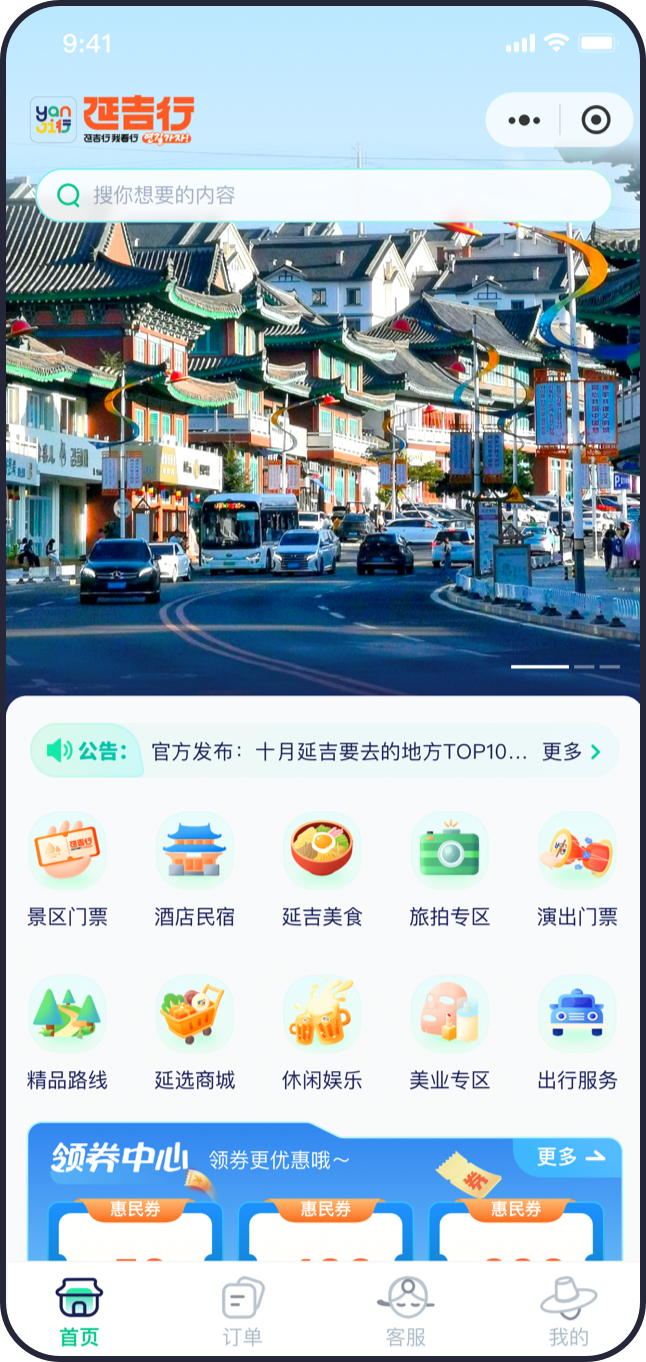The width and height of the screenshot is (646, 1362).
Task: Open 酒店民宿 category
Action: pyautogui.click(x=195, y=870)
